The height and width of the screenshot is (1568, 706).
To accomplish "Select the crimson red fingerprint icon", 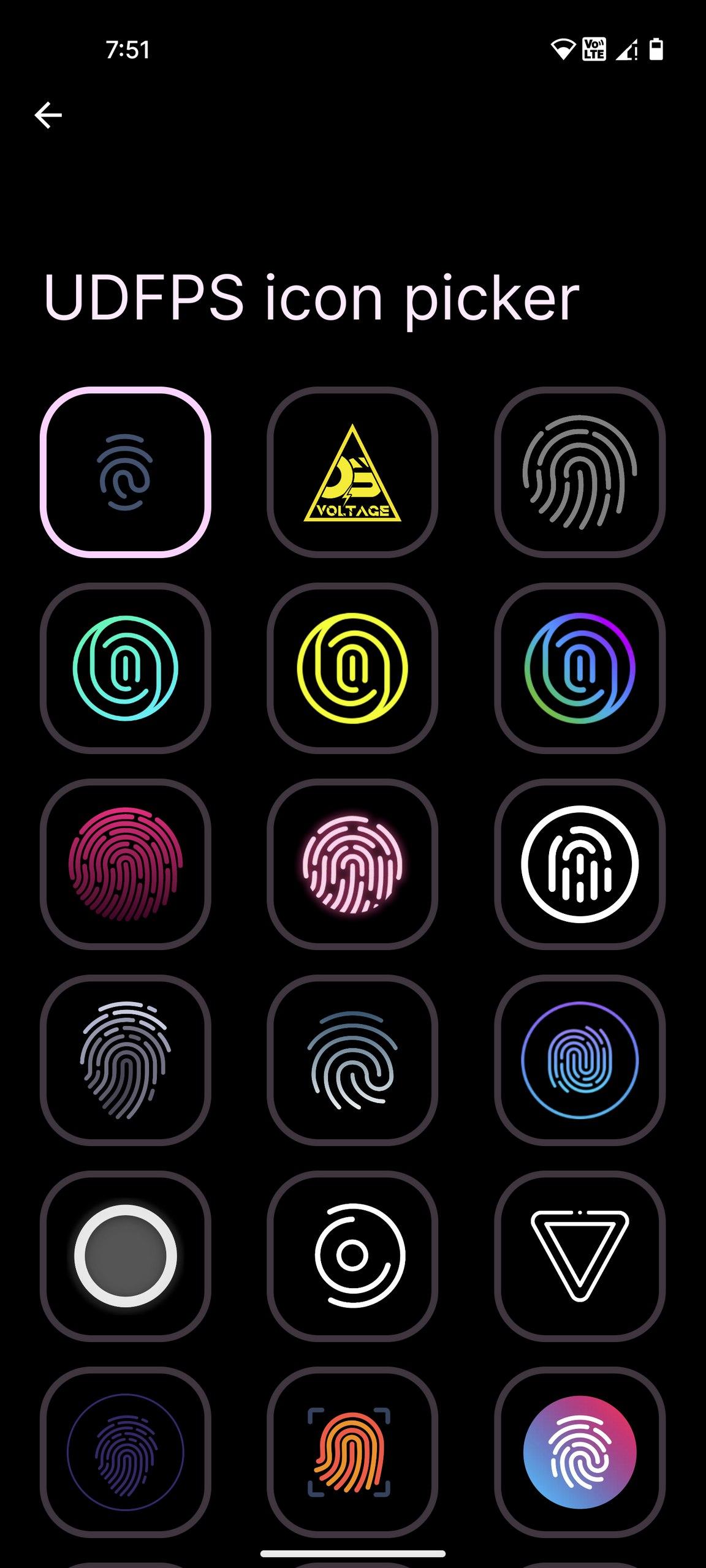I will tap(126, 864).
